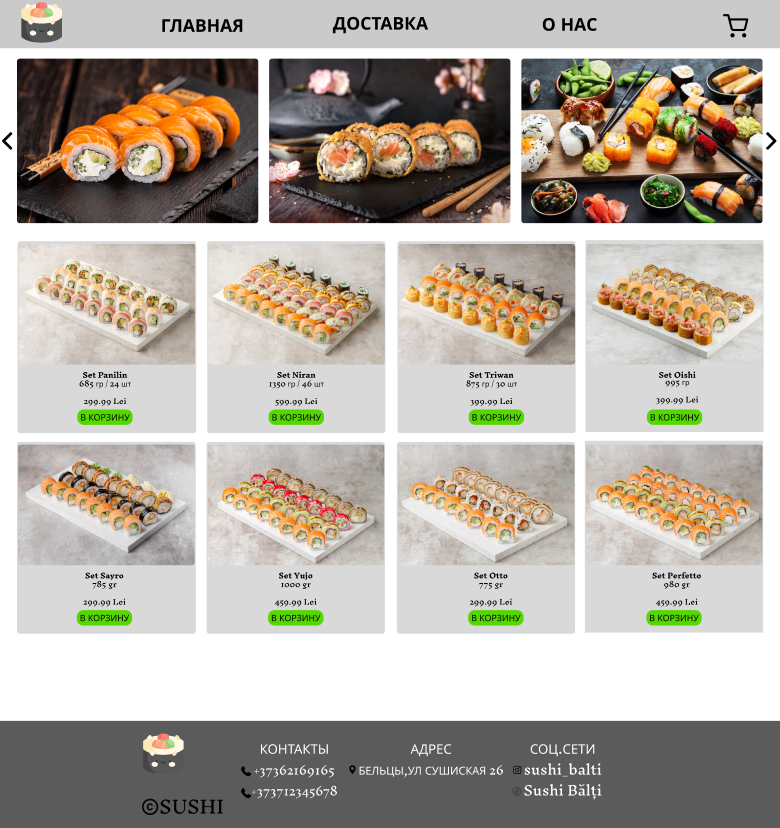Add Set Sayro to cart
This screenshot has height=828, width=780.
pyautogui.click(x=105, y=618)
